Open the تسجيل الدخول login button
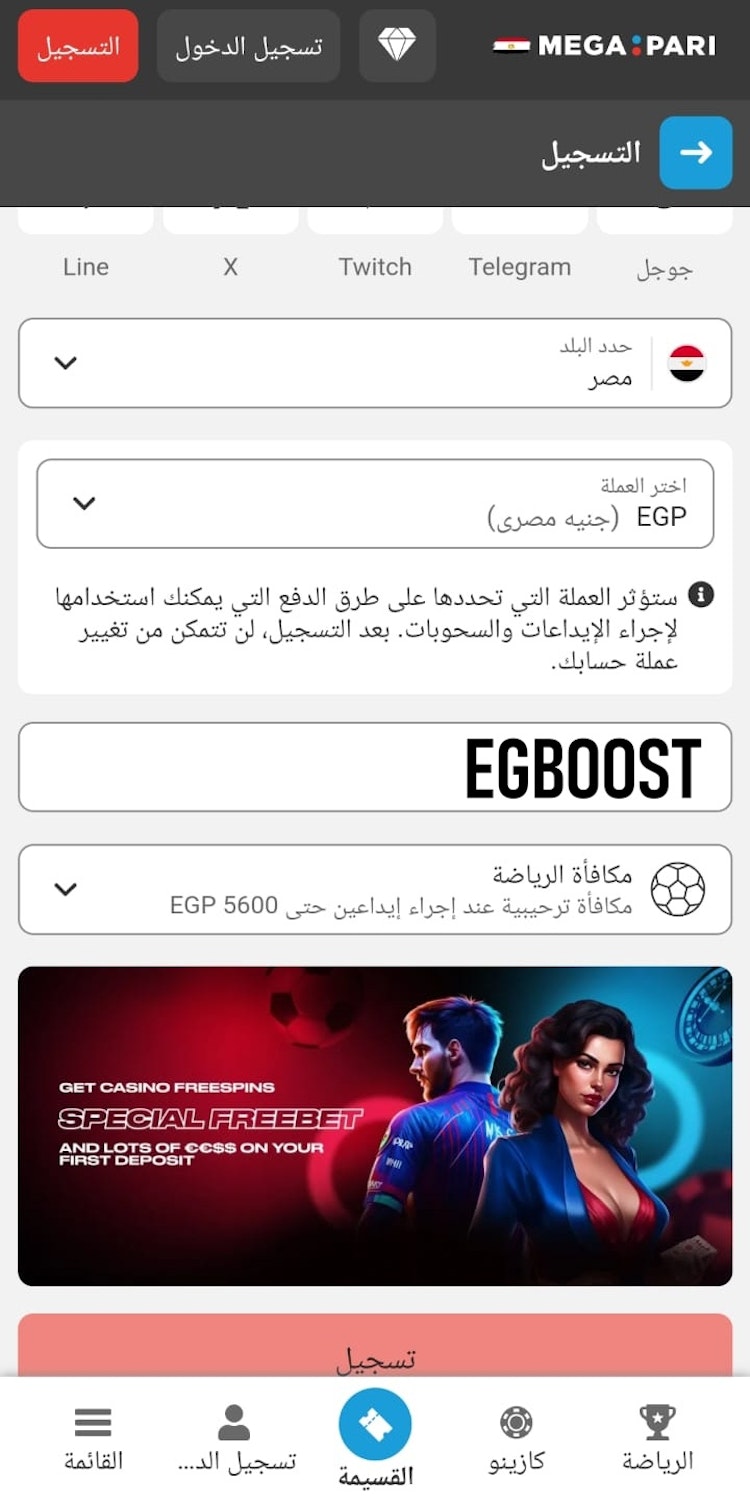The height and width of the screenshot is (1502, 750). click(x=248, y=46)
